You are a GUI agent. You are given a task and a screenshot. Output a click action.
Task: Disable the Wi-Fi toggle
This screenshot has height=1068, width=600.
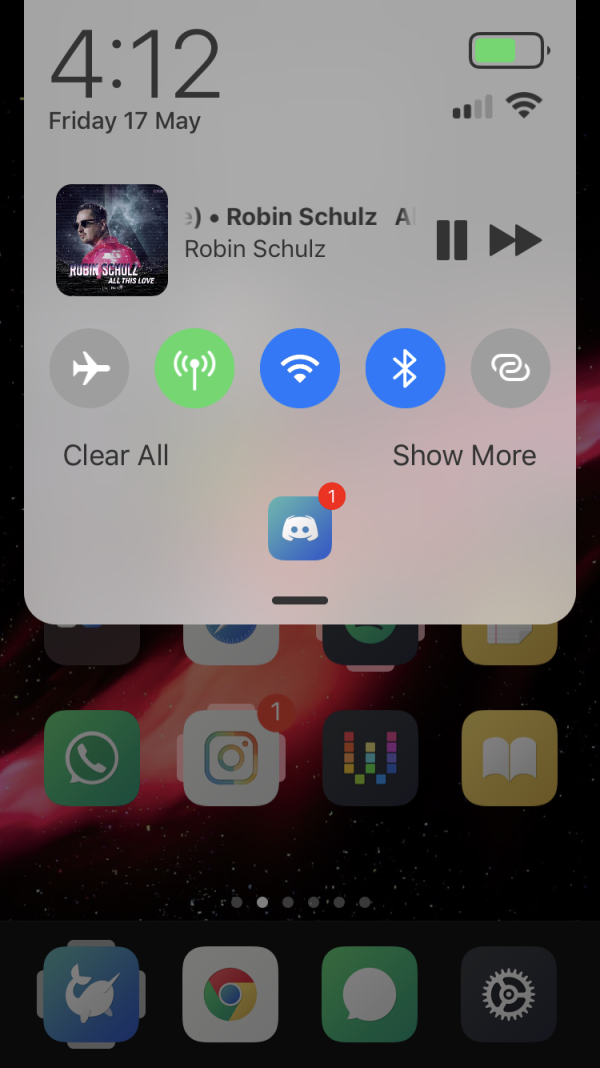[300, 369]
